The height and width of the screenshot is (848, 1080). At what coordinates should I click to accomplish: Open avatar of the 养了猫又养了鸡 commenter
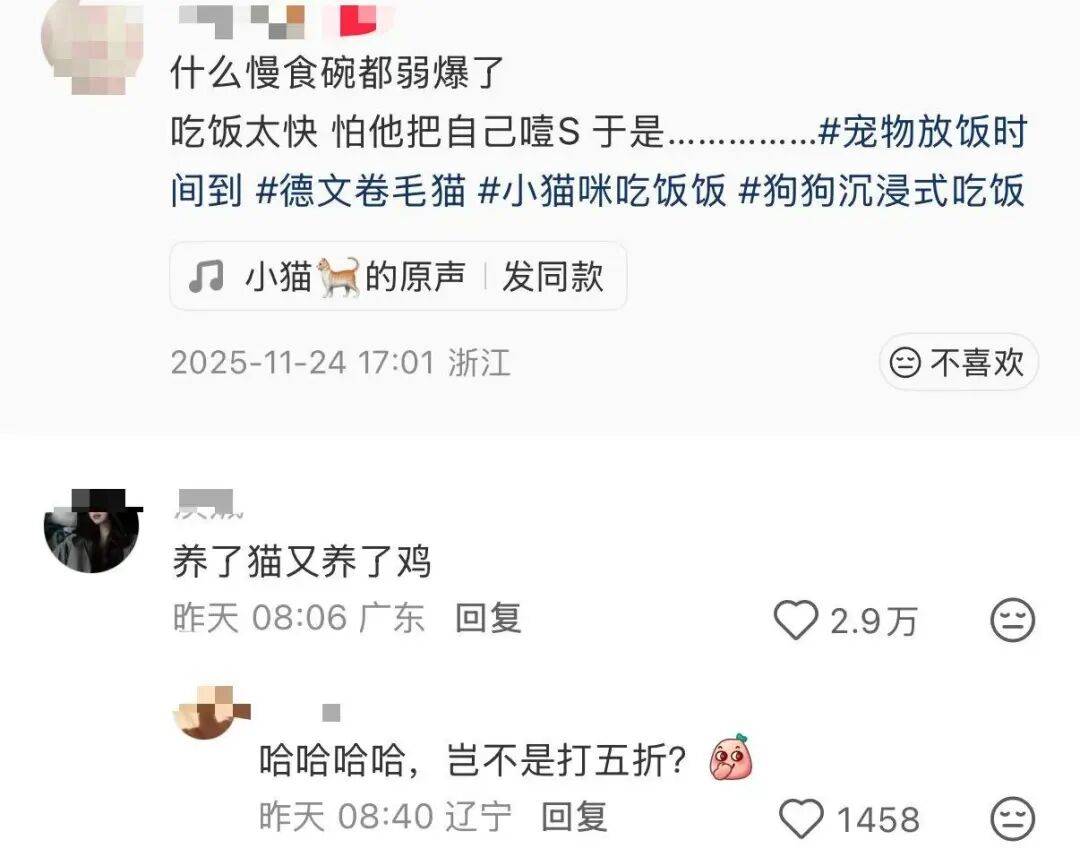[x=91, y=531]
